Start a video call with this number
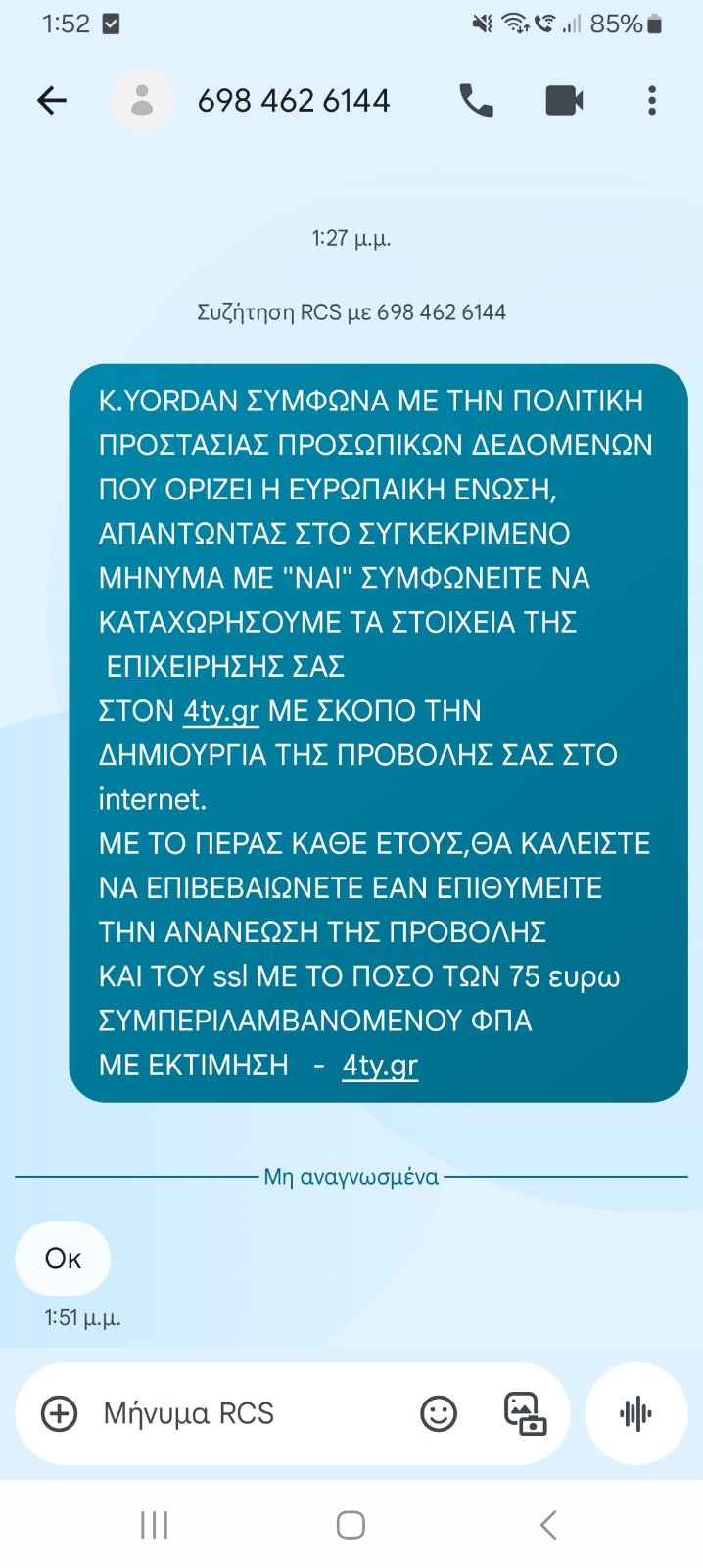 point(564,100)
